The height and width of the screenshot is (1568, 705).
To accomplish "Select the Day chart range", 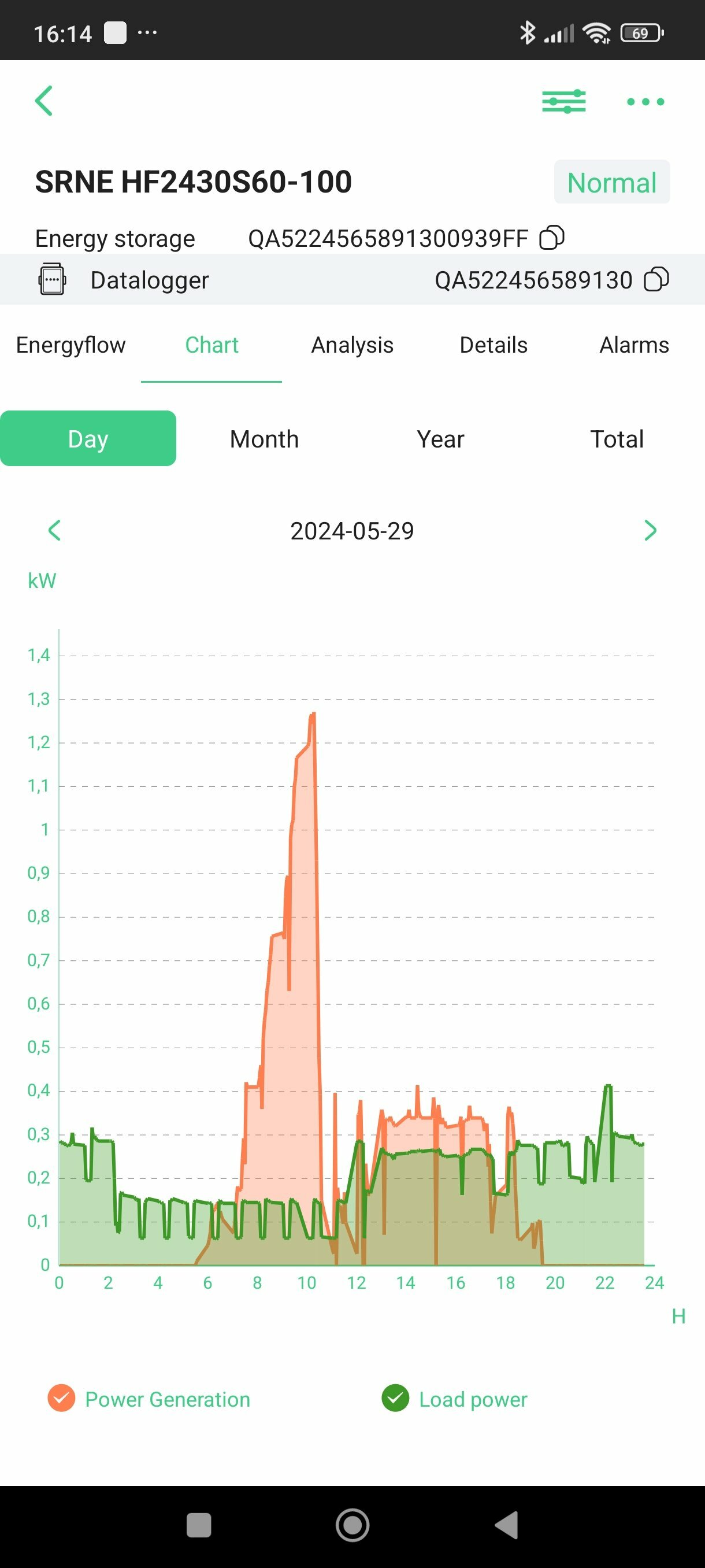I will coord(88,439).
